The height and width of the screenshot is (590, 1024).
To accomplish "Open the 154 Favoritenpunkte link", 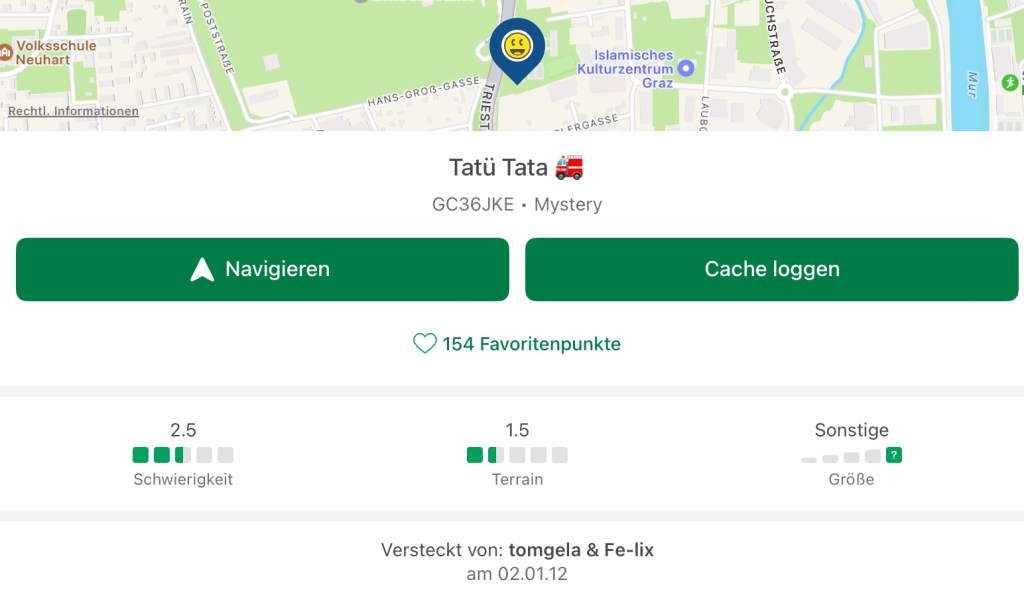I will tap(517, 344).
